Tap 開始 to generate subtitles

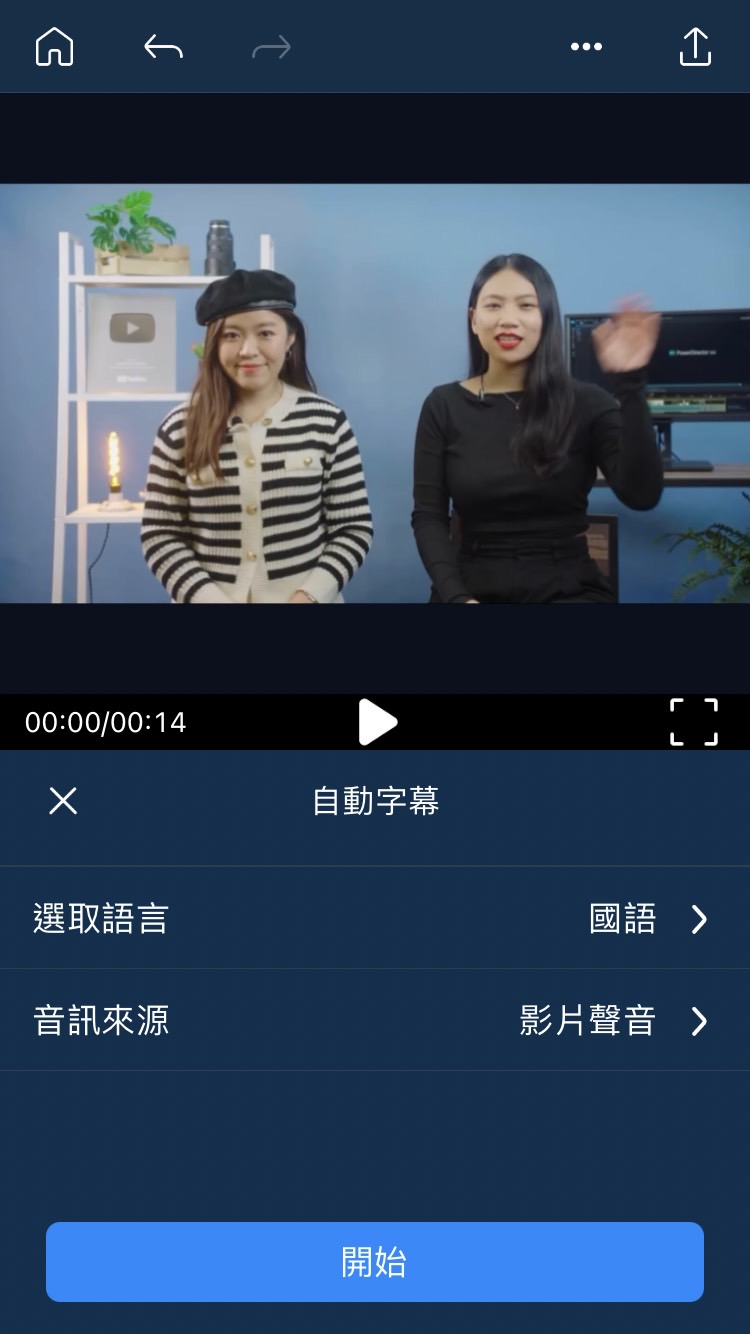375,1261
